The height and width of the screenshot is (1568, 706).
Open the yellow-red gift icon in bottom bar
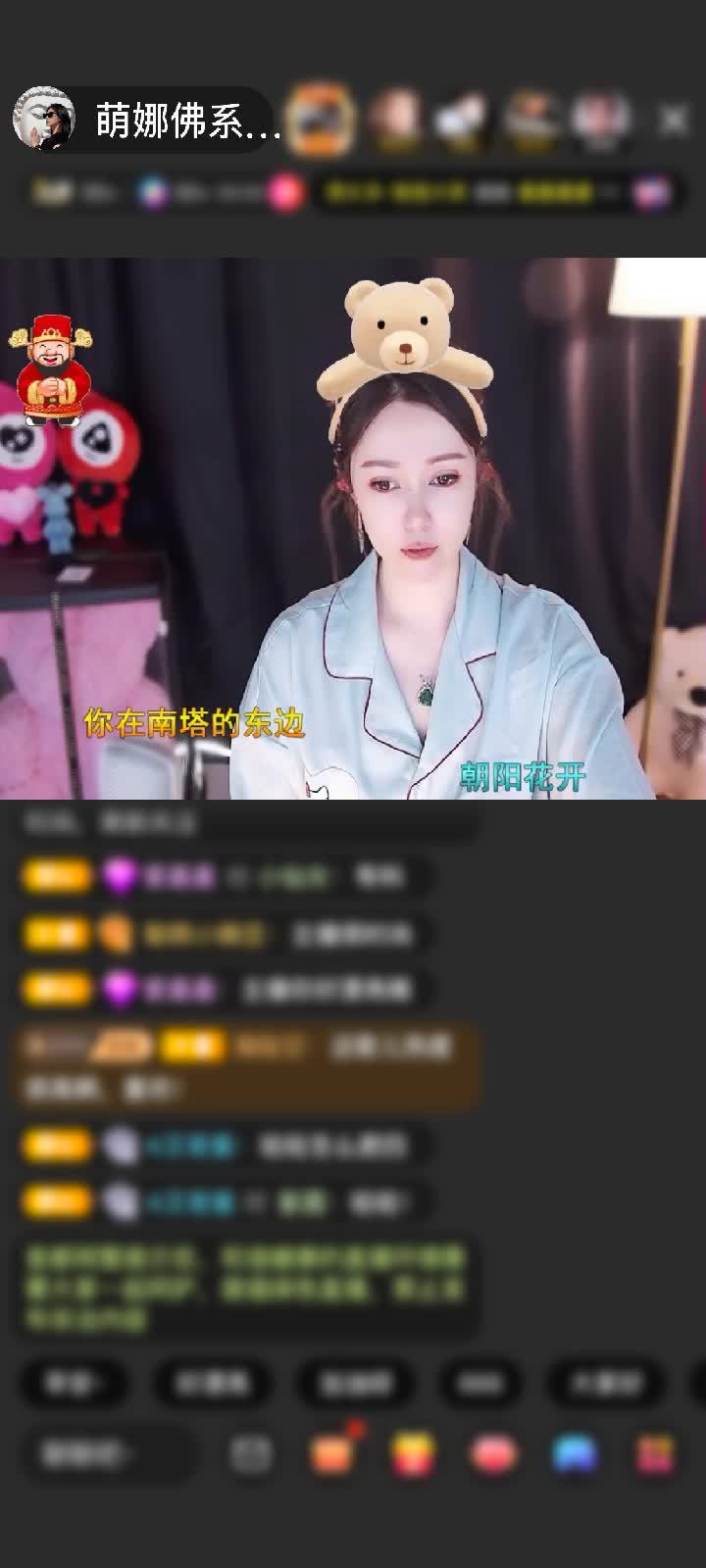click(413, 1454)
